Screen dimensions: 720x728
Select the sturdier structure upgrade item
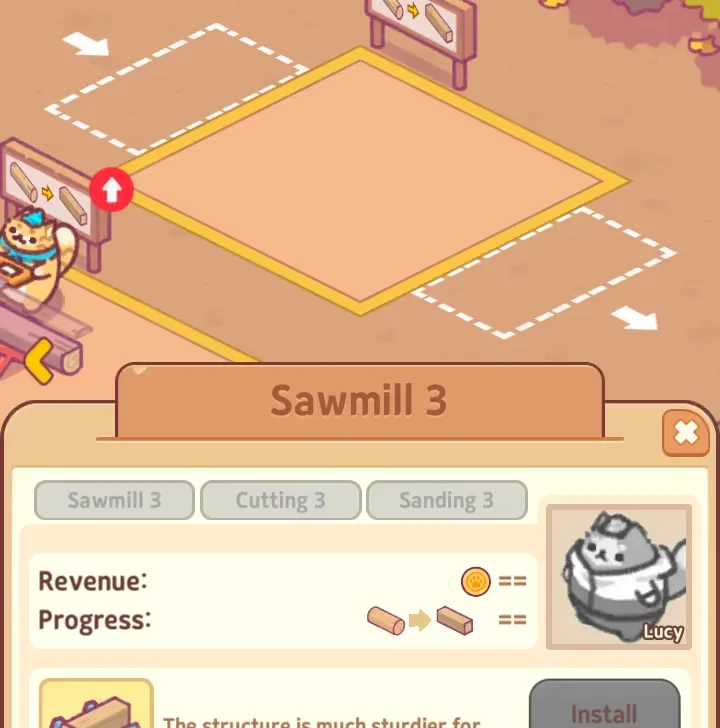point(96,706)
